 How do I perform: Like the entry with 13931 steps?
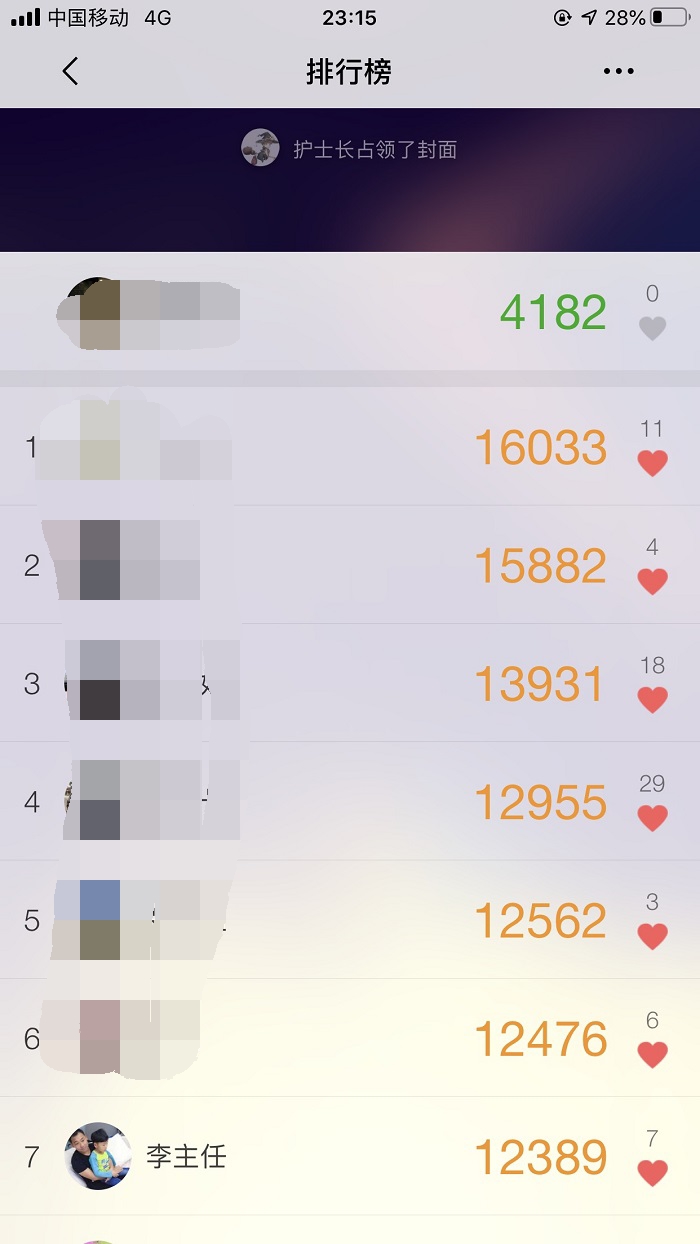(652, 699)
